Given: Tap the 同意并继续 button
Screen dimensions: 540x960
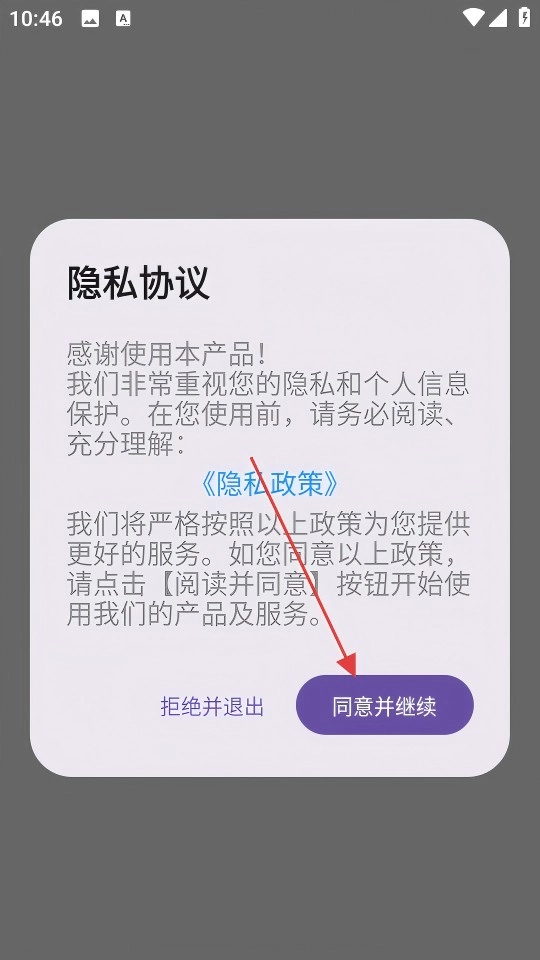Looking at the screenshot, I should click(384, 705).
